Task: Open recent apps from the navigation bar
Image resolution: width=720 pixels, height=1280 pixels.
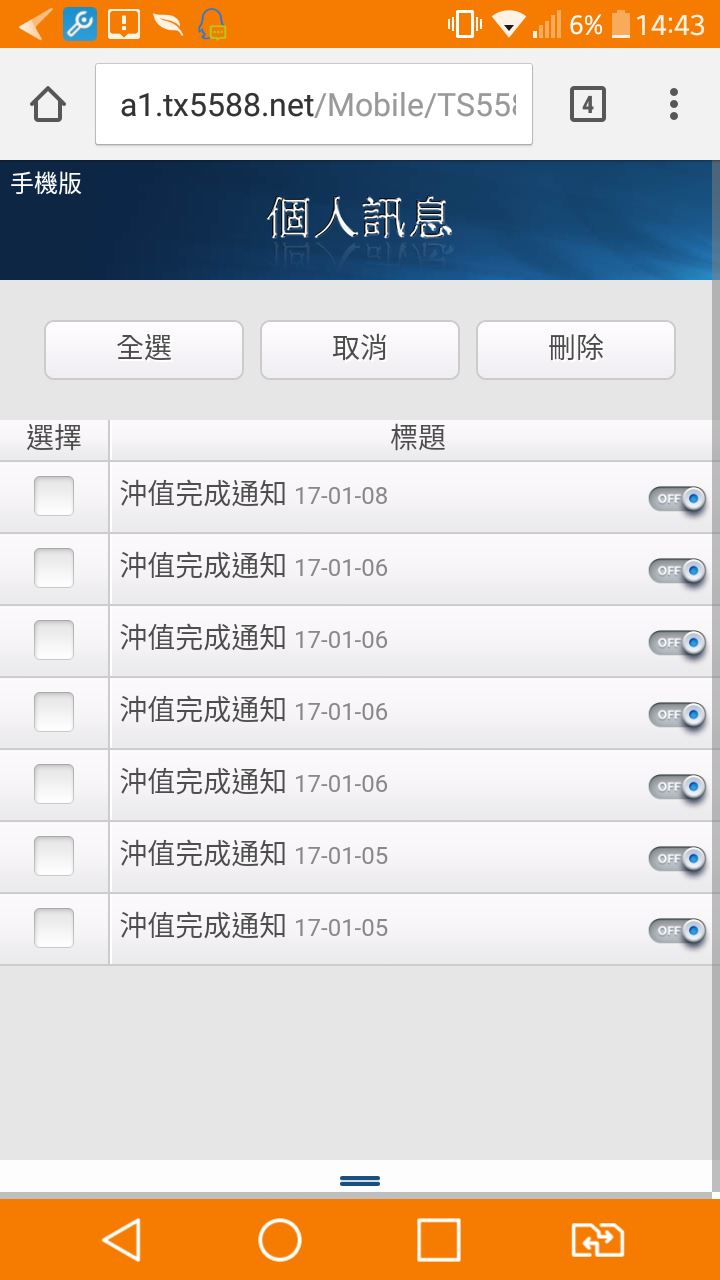Action: (438, 1240)
